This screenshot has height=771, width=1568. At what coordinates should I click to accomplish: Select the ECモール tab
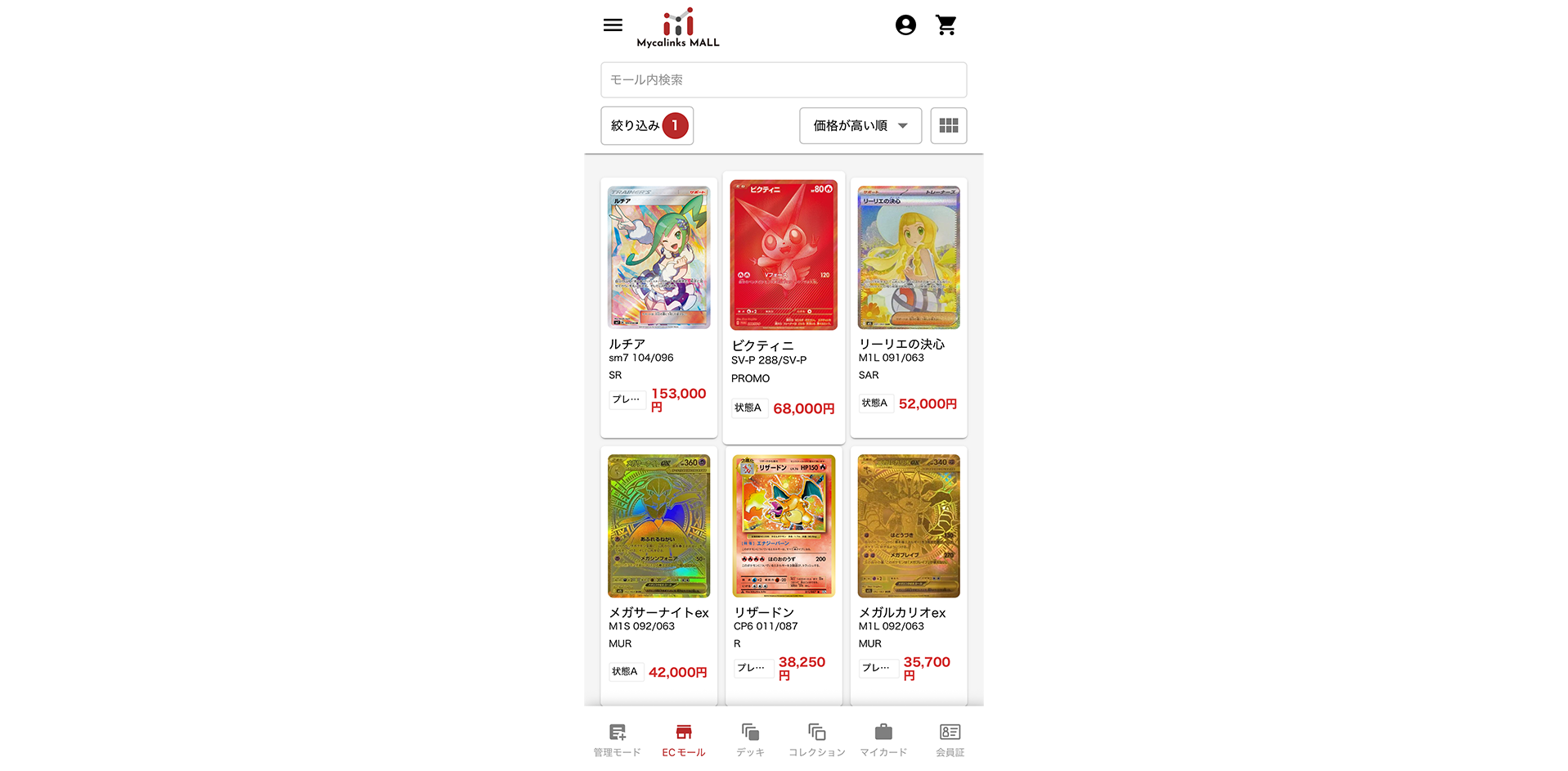click(684, 740)
